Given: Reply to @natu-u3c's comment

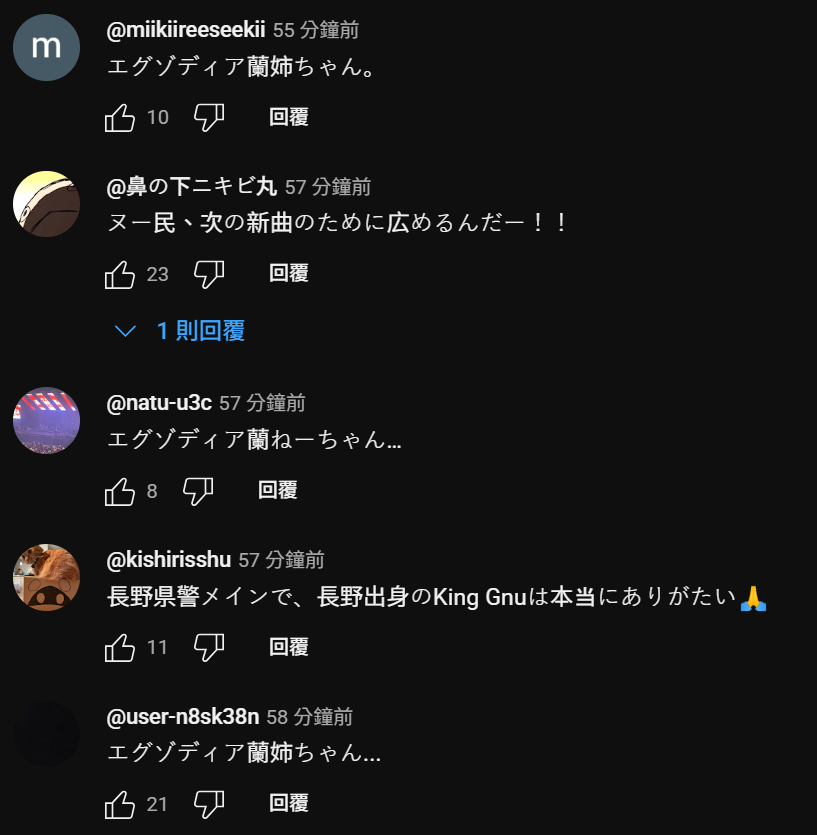Looking at the screenshot, I should coord(277,490).
